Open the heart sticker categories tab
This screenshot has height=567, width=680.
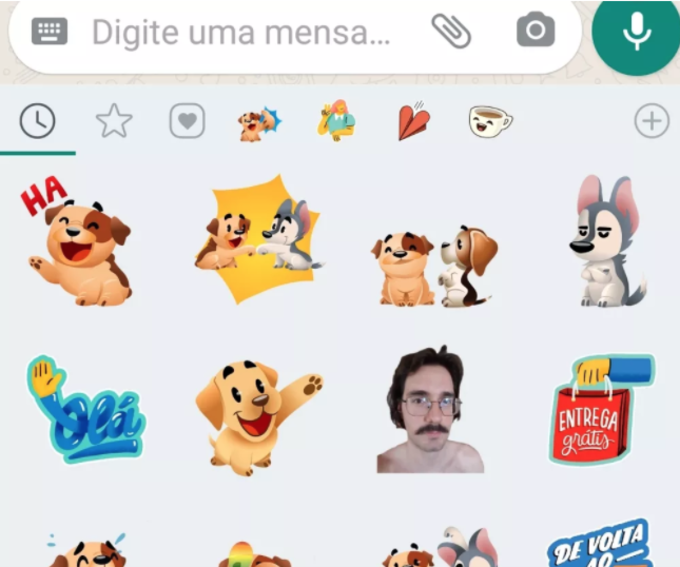click(186, 122)
